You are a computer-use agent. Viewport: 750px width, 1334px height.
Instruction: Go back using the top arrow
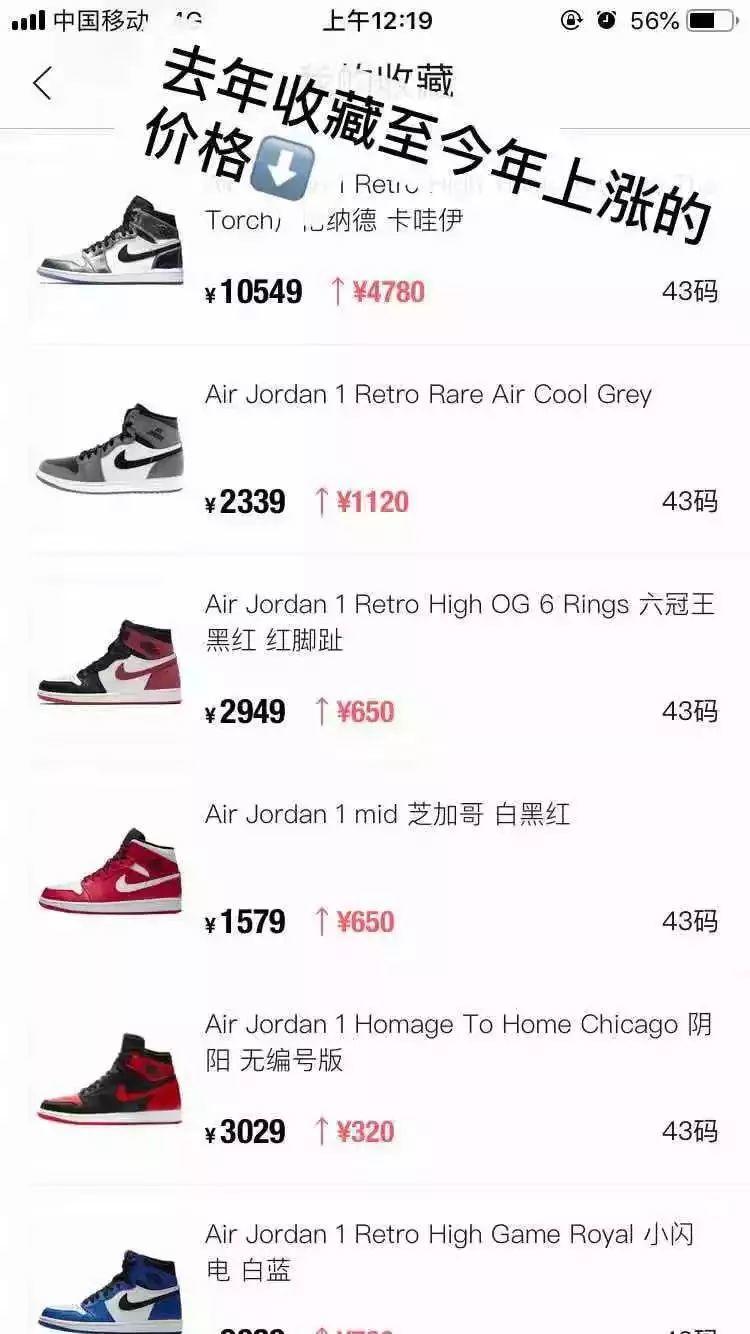point(42,84)
